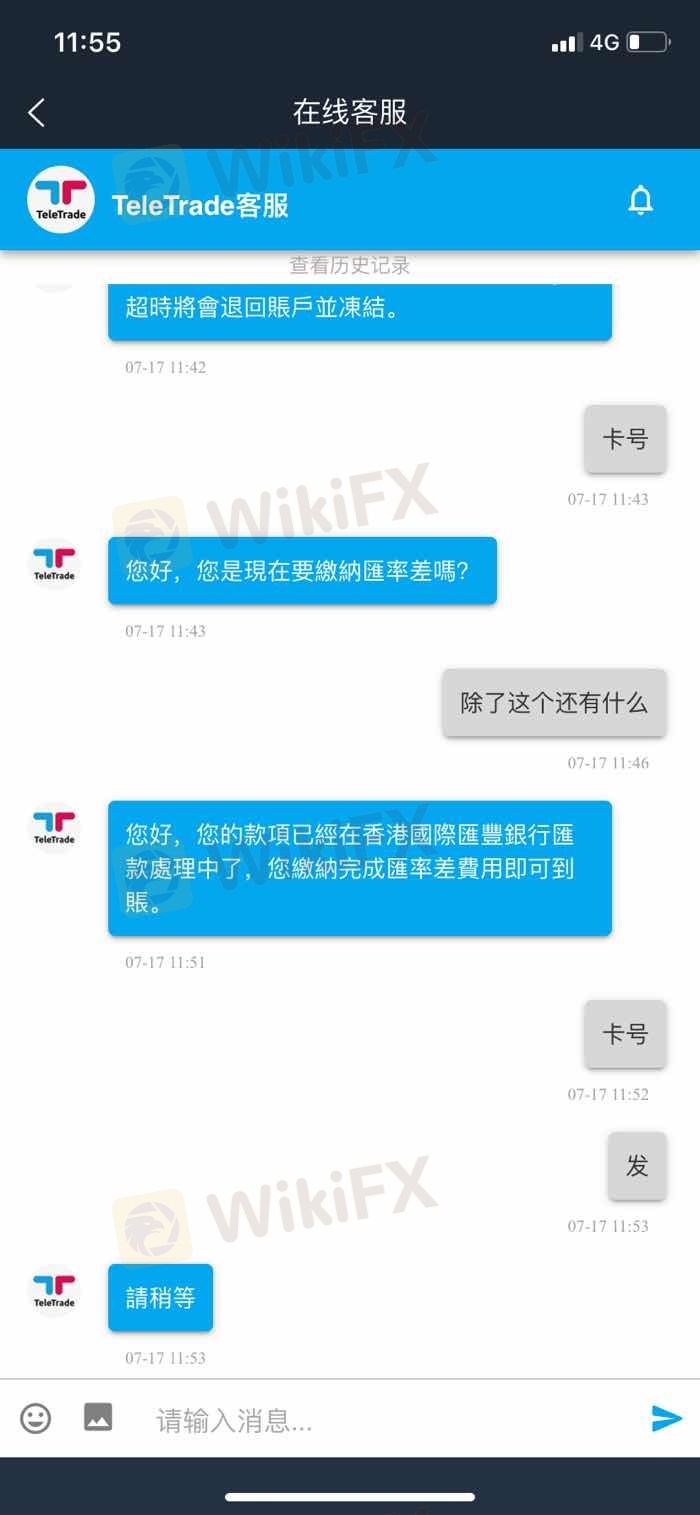The image size is (700, 1515).
Task: Send the message with the arrow icon
Action: (x=666, y=1418)
